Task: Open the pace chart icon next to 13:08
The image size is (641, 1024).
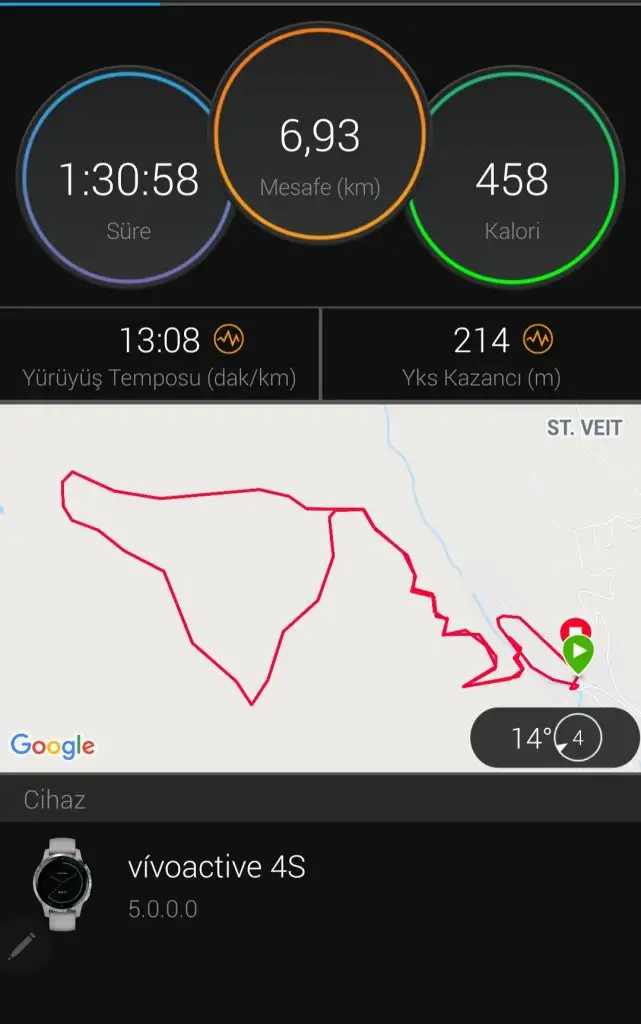Action: coord(229,340)
